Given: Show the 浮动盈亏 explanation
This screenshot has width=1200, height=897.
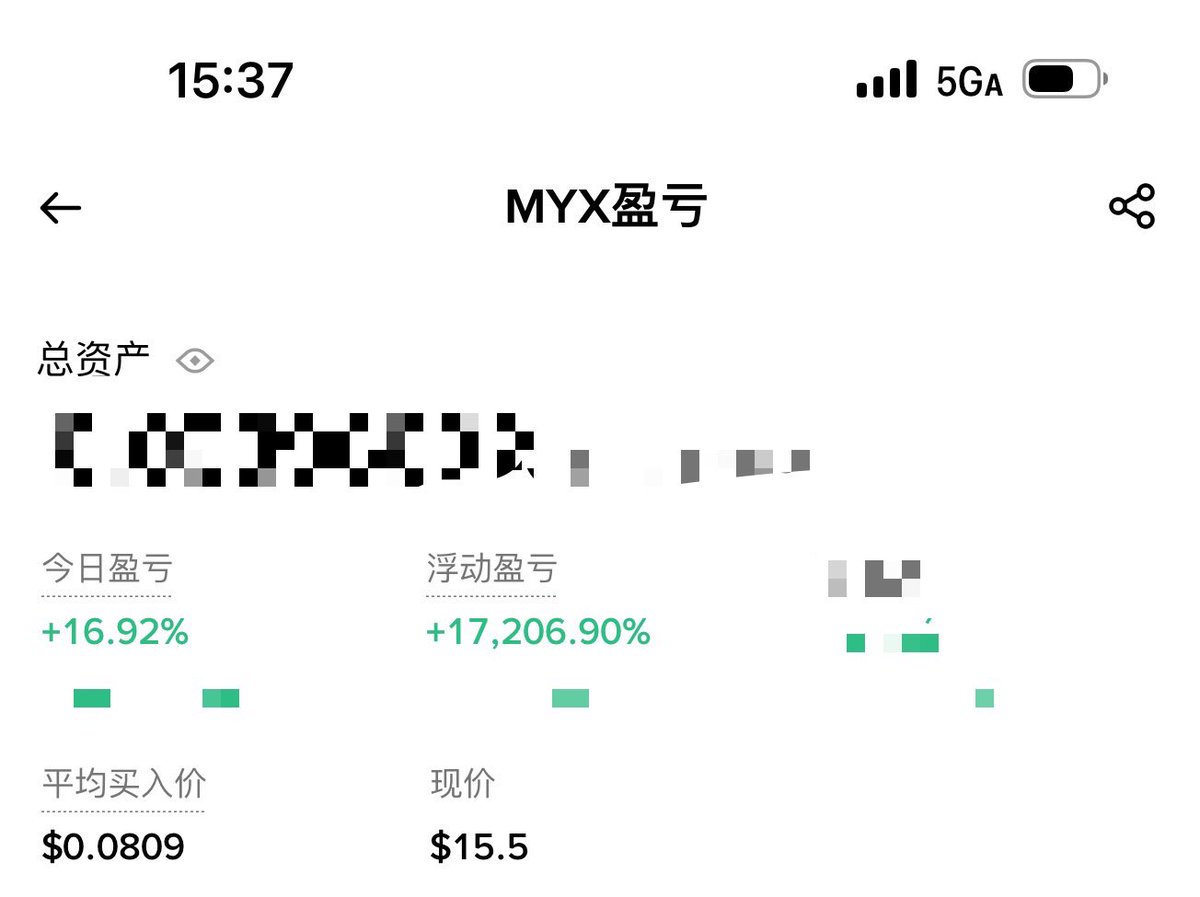Looking at the screenshot, I should click(491, 570).
